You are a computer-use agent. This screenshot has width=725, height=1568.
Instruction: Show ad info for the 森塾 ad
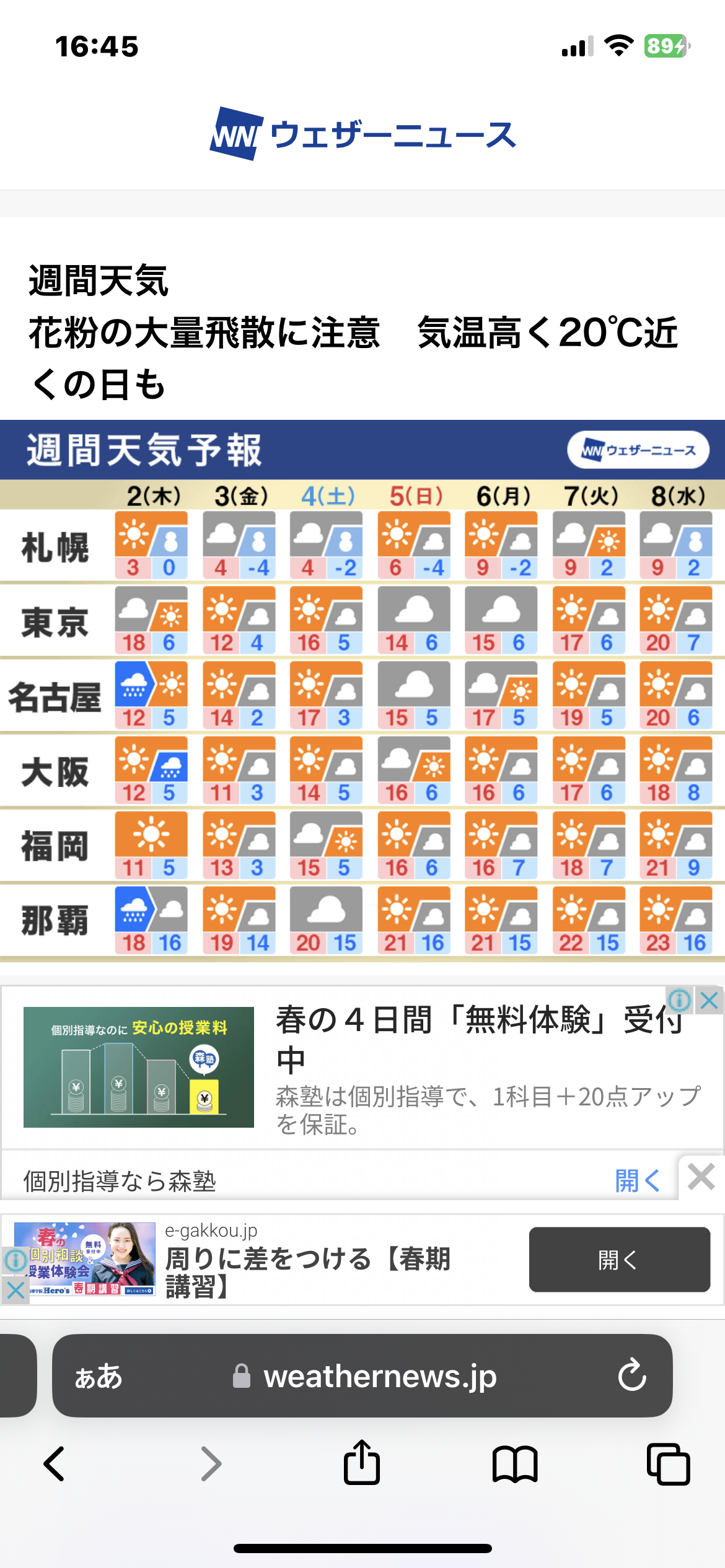point(680,1000)
